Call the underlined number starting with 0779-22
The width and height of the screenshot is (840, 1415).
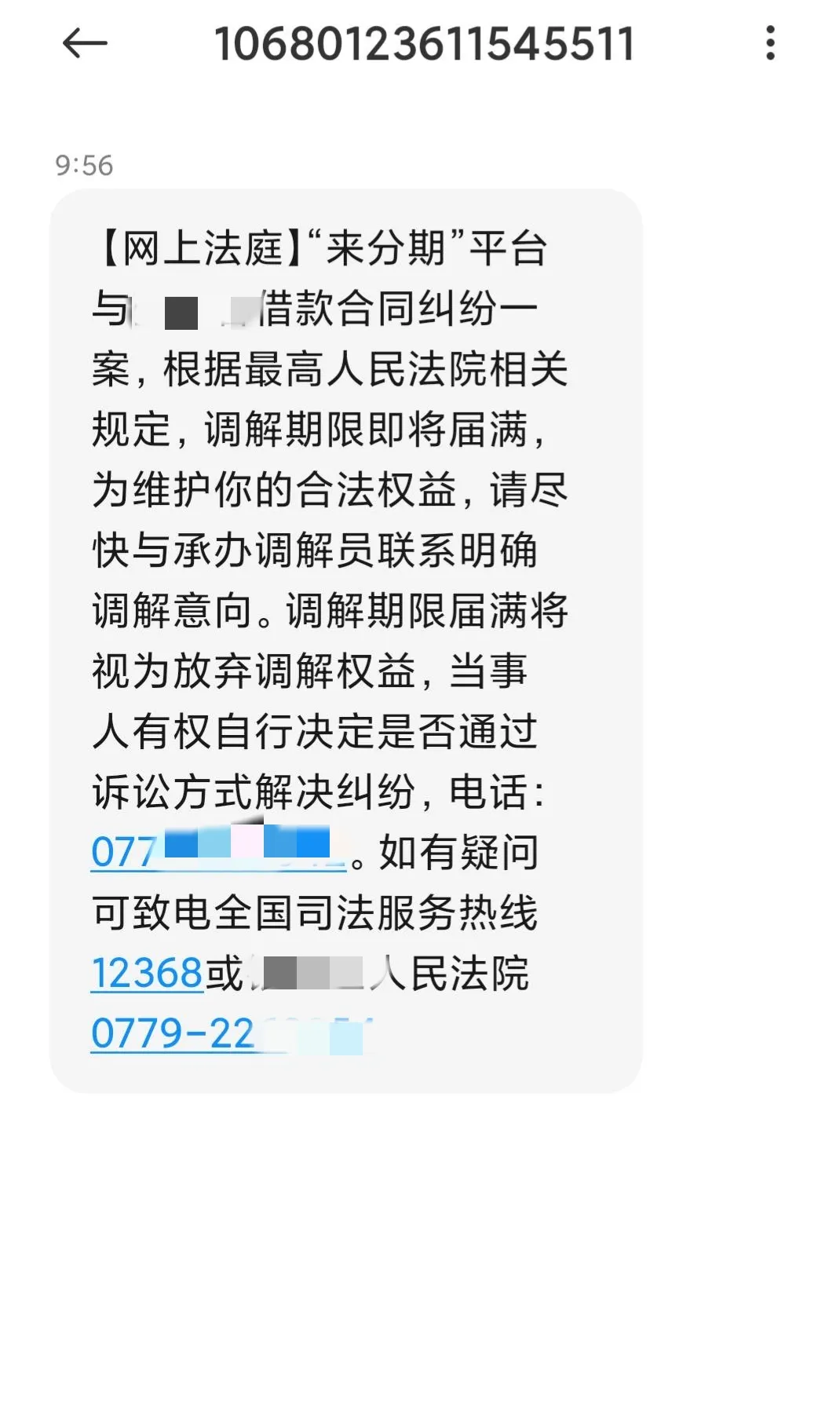232,1034
